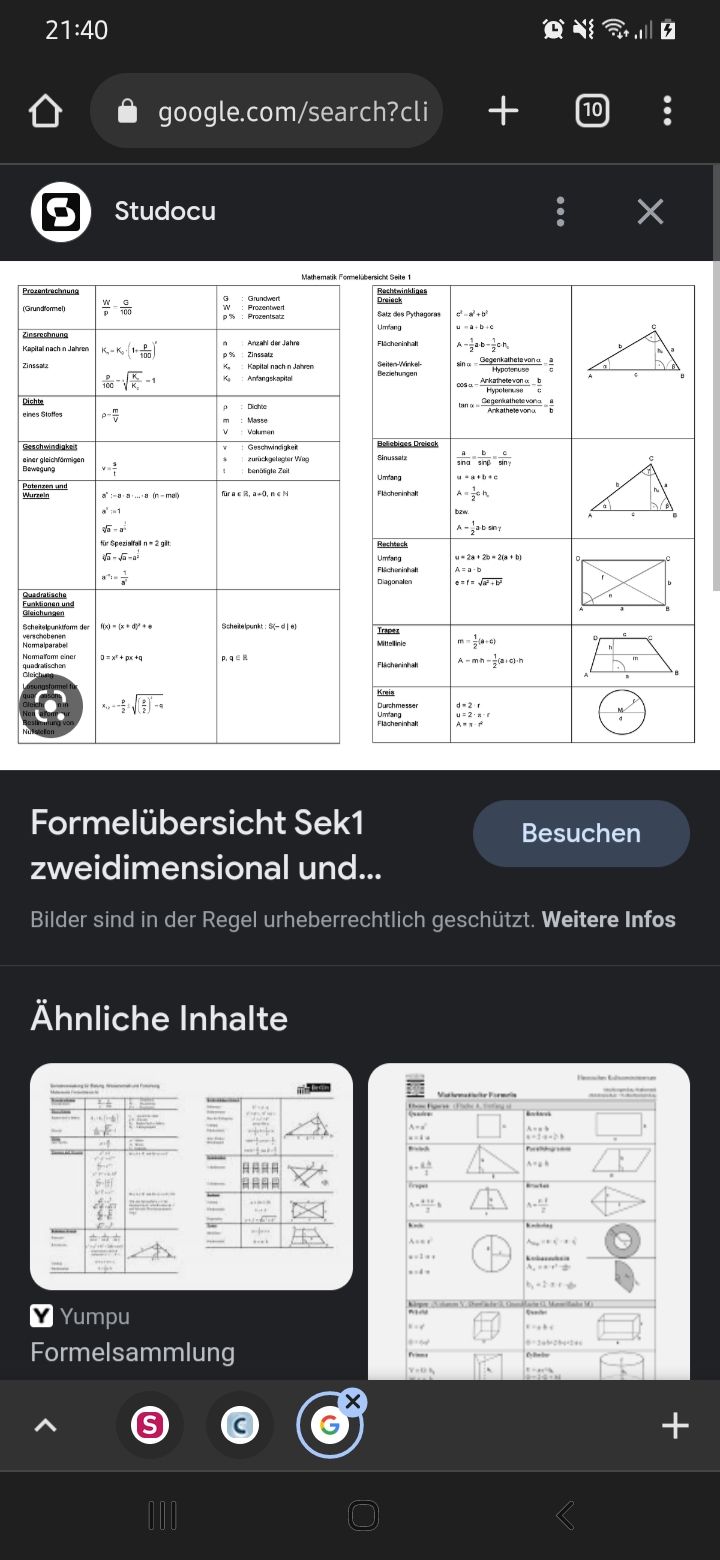720x1560 pixels.
Task: Go back using the system navigation
Action: click(565, 1516)
